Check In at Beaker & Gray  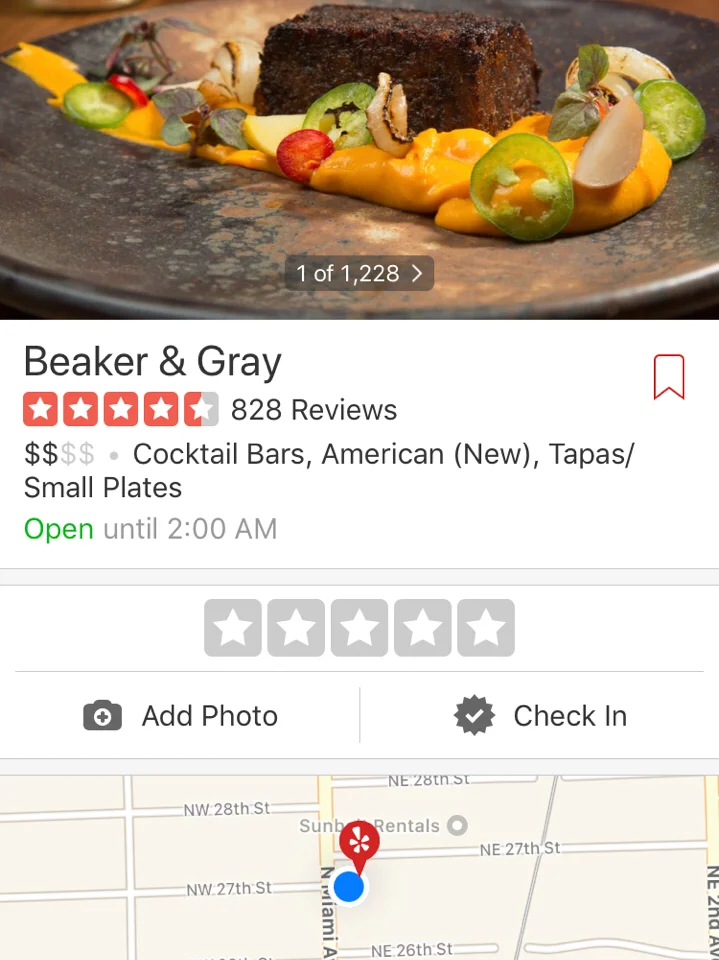[540, 716]
